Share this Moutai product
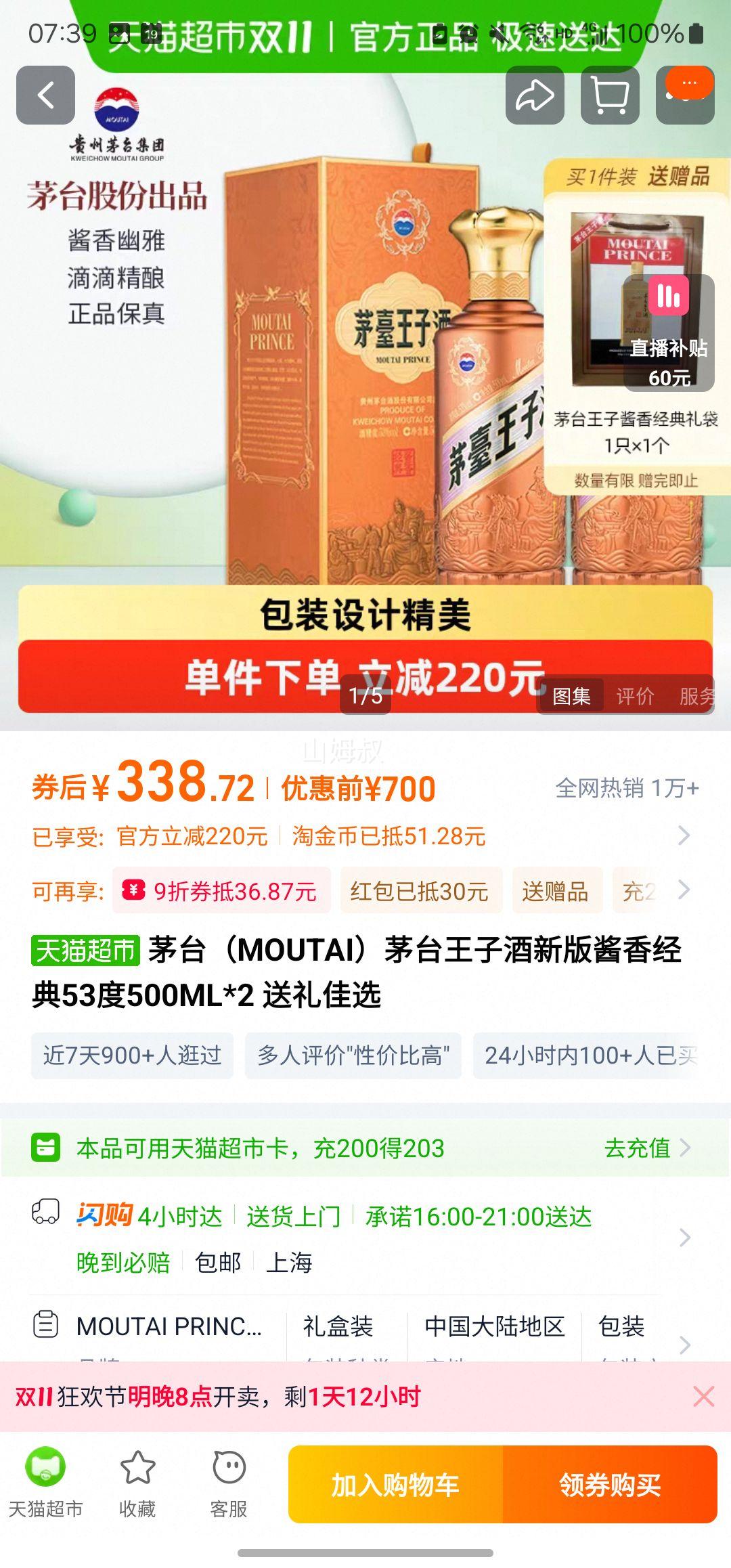731x1568 pixels. coord(535,95)
